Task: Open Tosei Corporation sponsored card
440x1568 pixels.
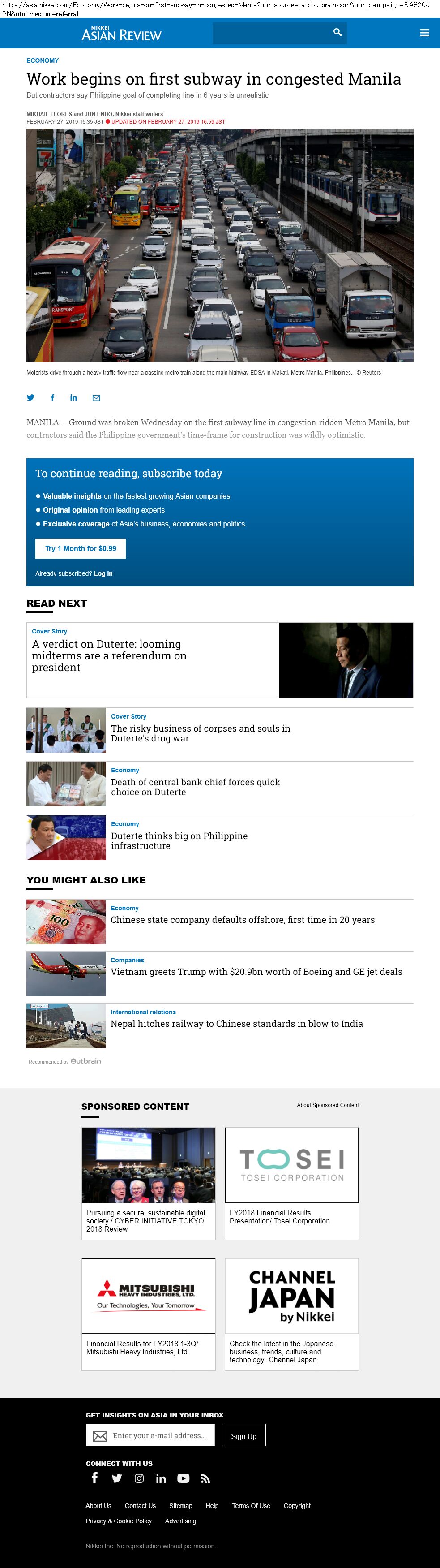Action: (x=291, y=1183)
